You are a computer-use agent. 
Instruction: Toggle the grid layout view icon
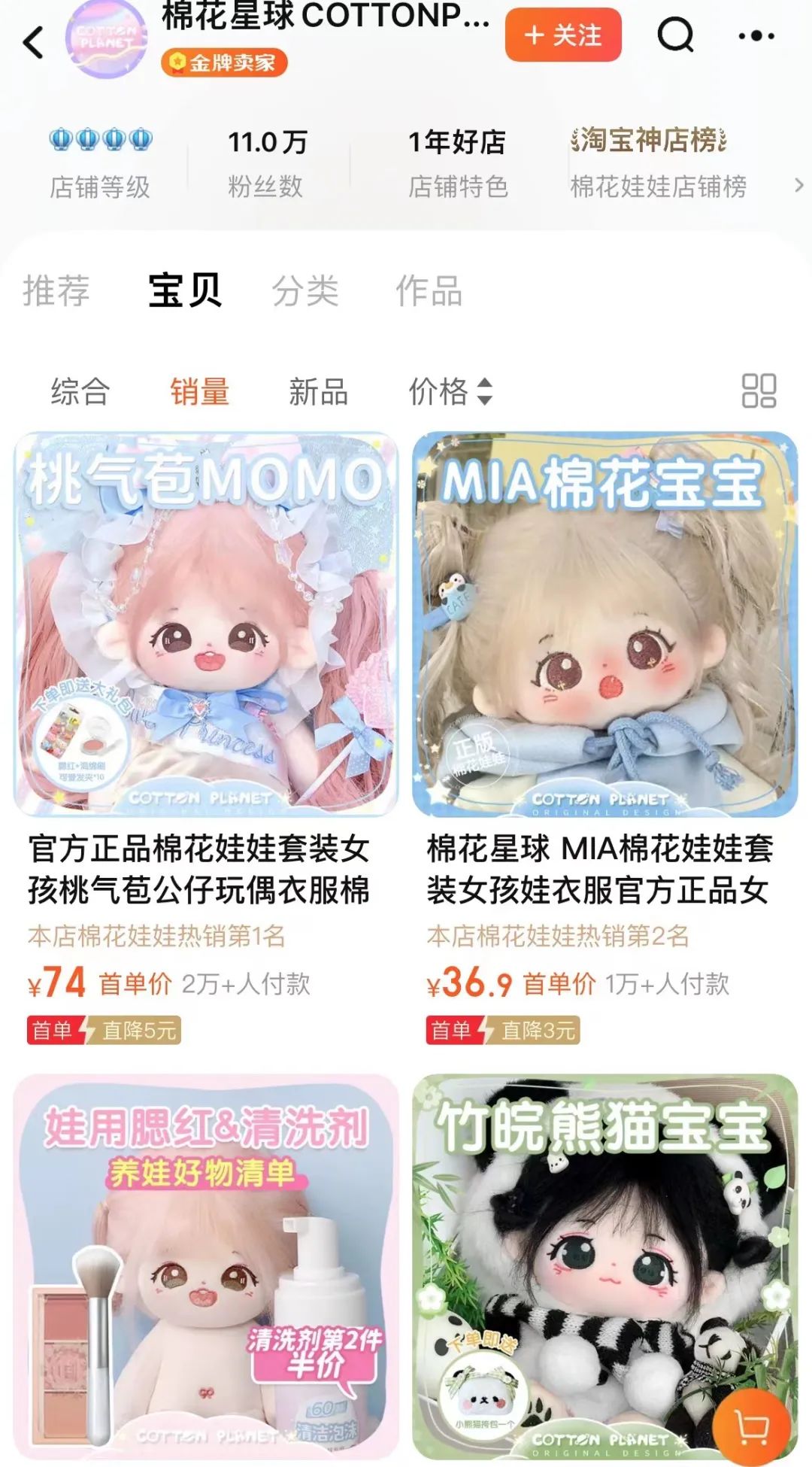click(759, 391)
